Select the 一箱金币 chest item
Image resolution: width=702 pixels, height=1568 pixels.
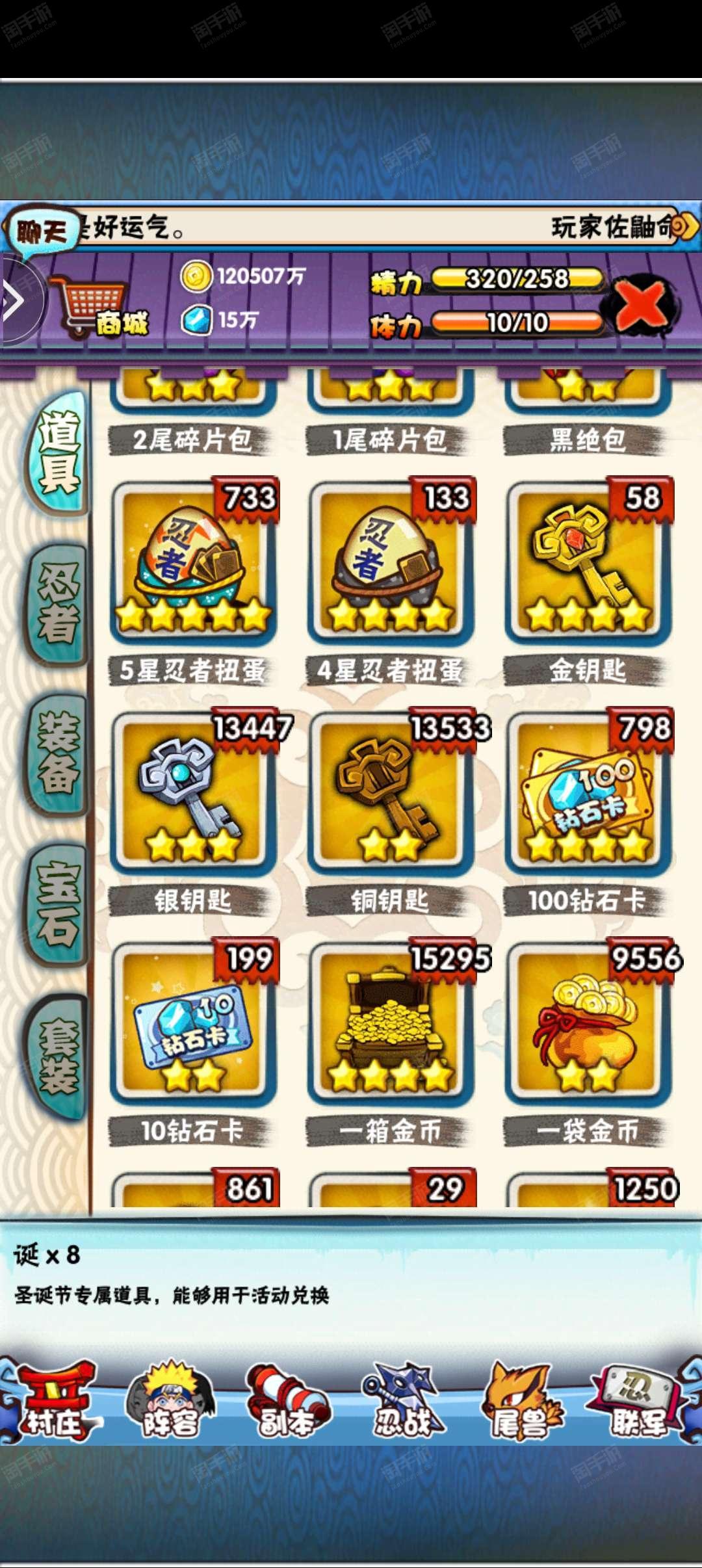(391, 1022)
